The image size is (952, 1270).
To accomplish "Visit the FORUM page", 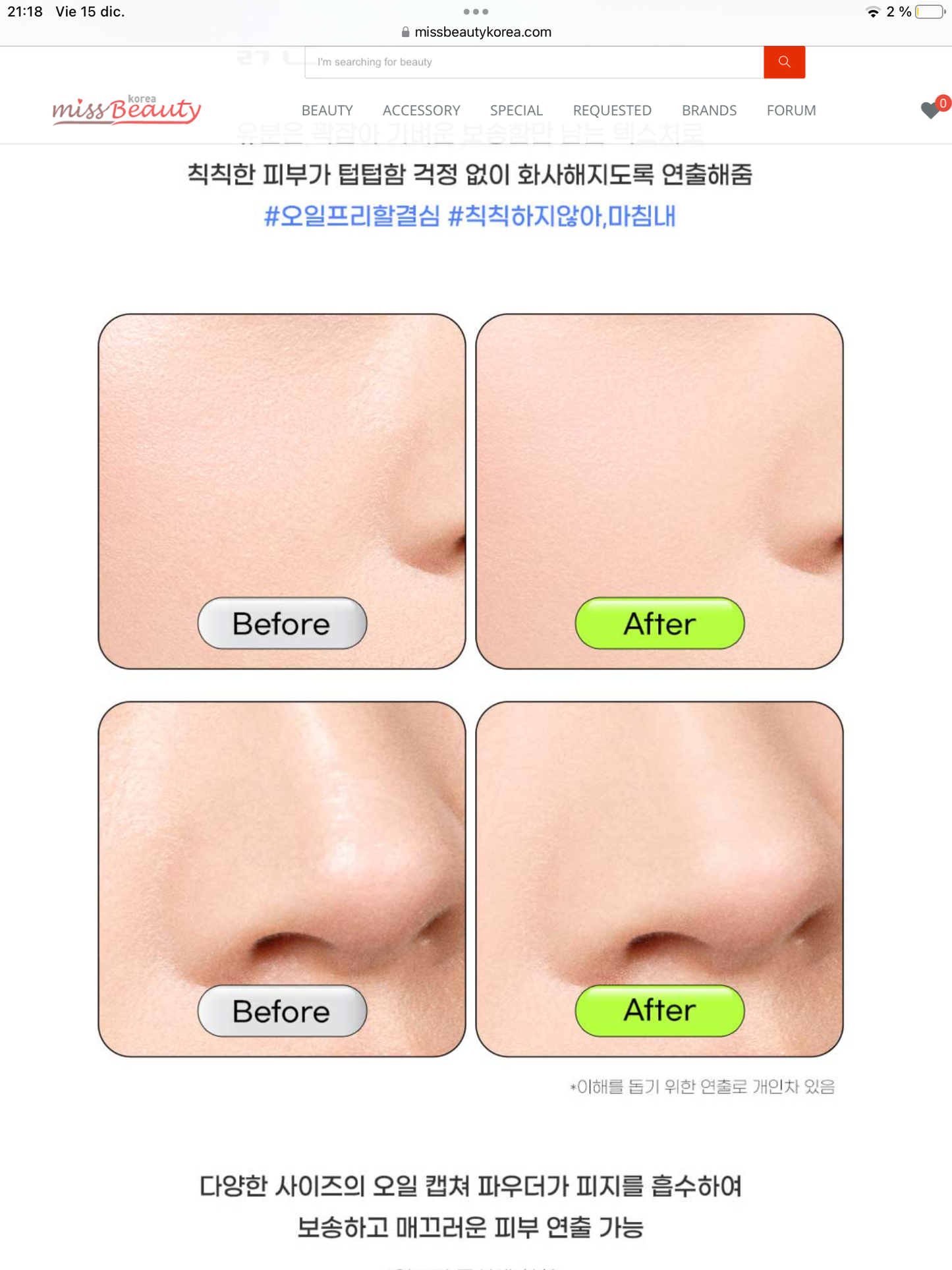I will 791,110.
